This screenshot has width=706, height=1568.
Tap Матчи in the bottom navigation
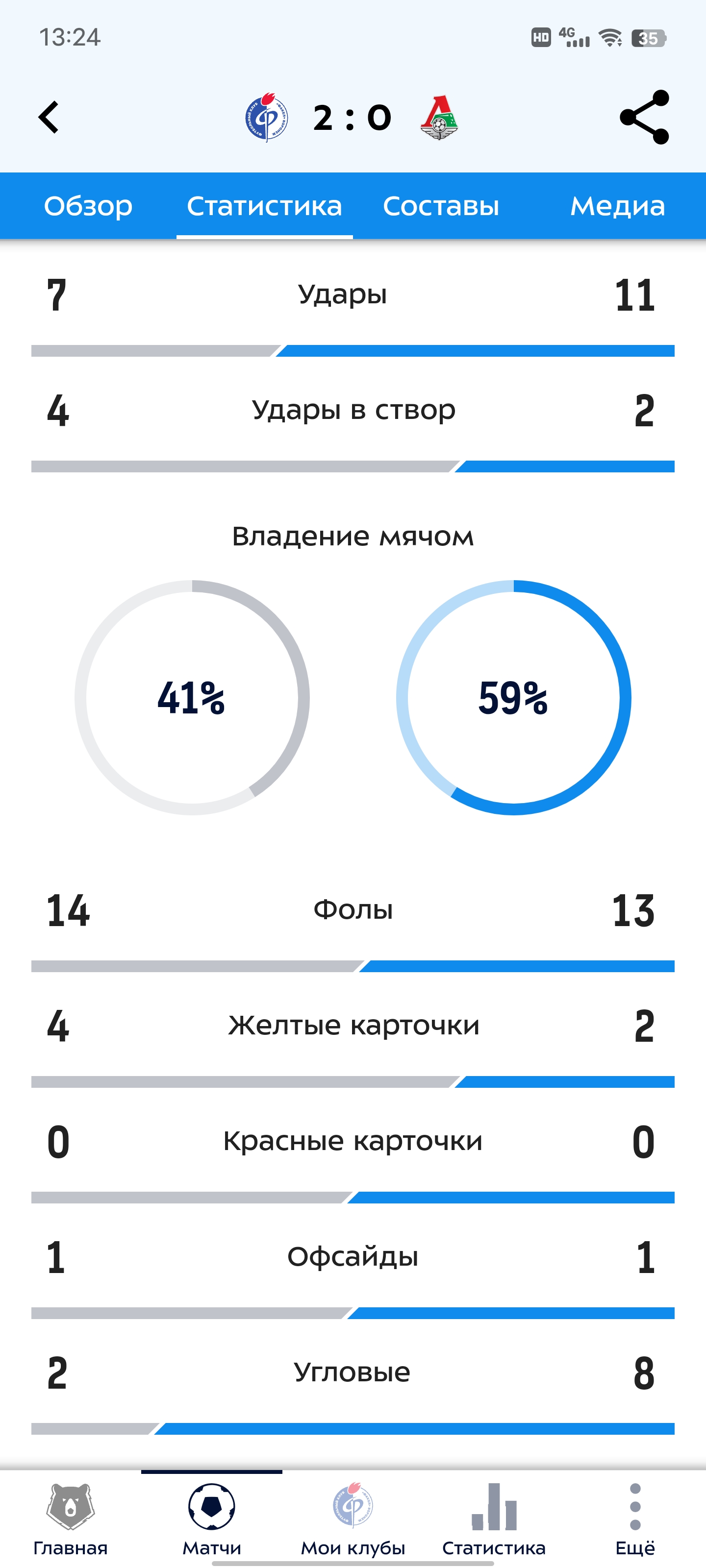[x=212, y=1518]
